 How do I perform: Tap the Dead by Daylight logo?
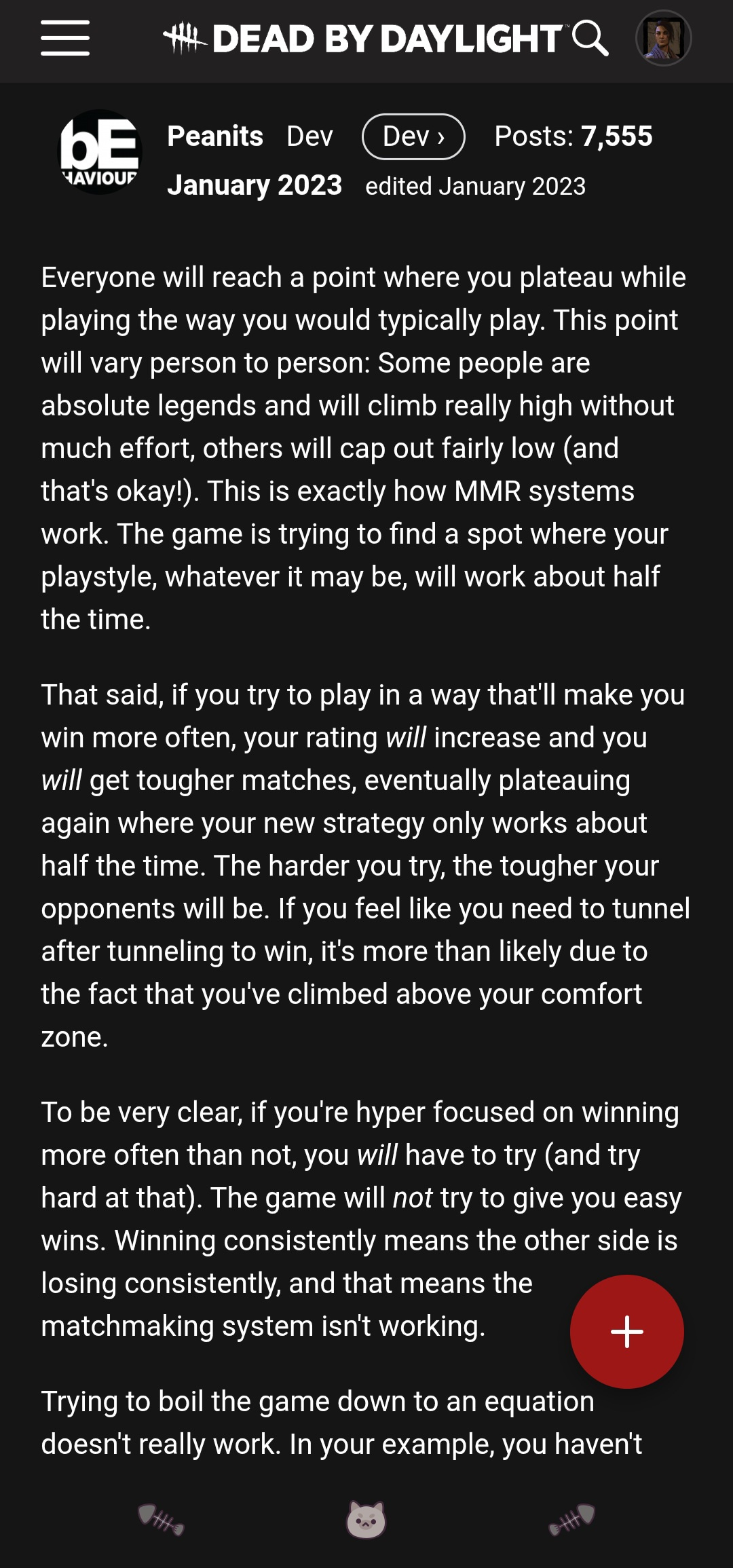click(x=363, y=39)
